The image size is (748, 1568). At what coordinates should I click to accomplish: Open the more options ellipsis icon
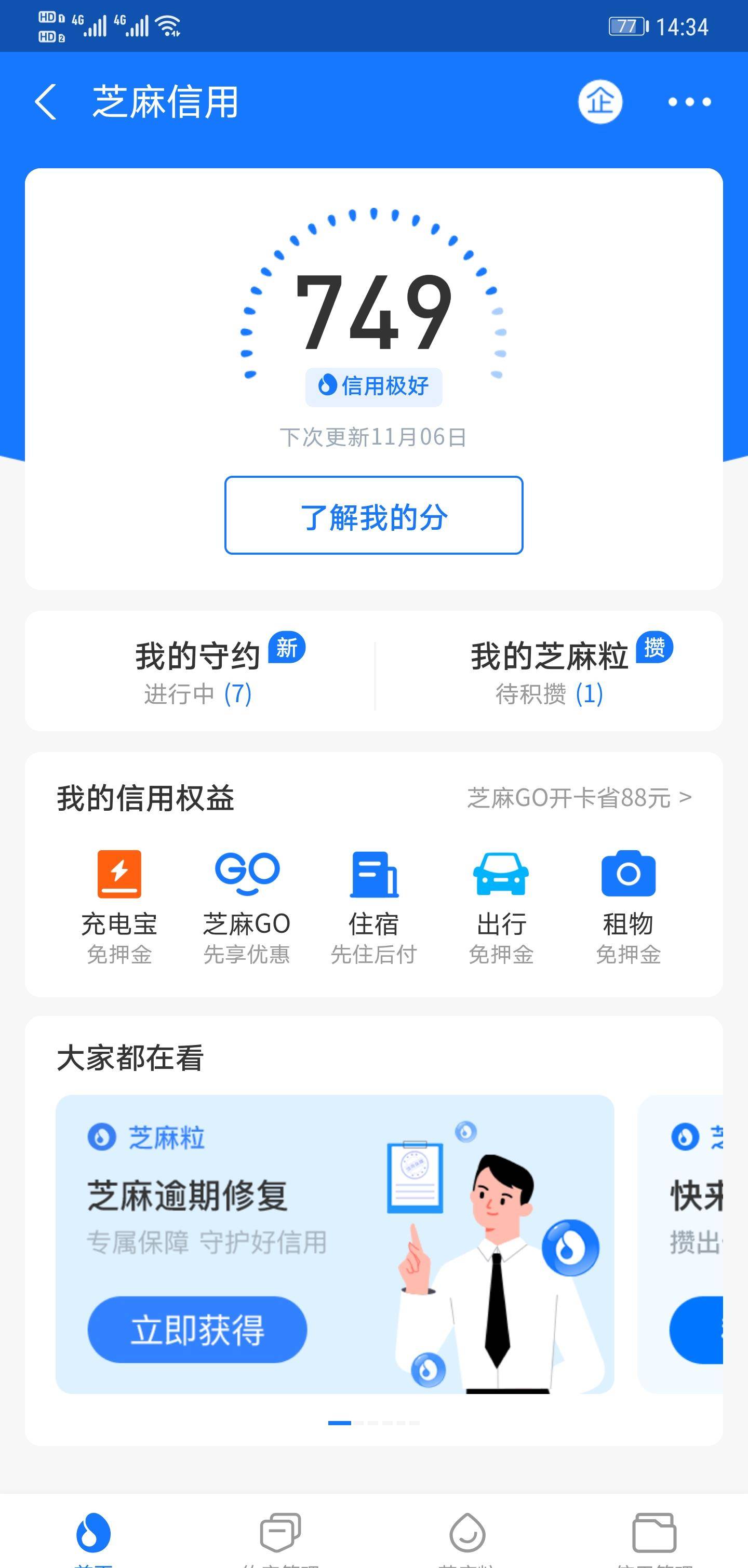tap(687, 102)
